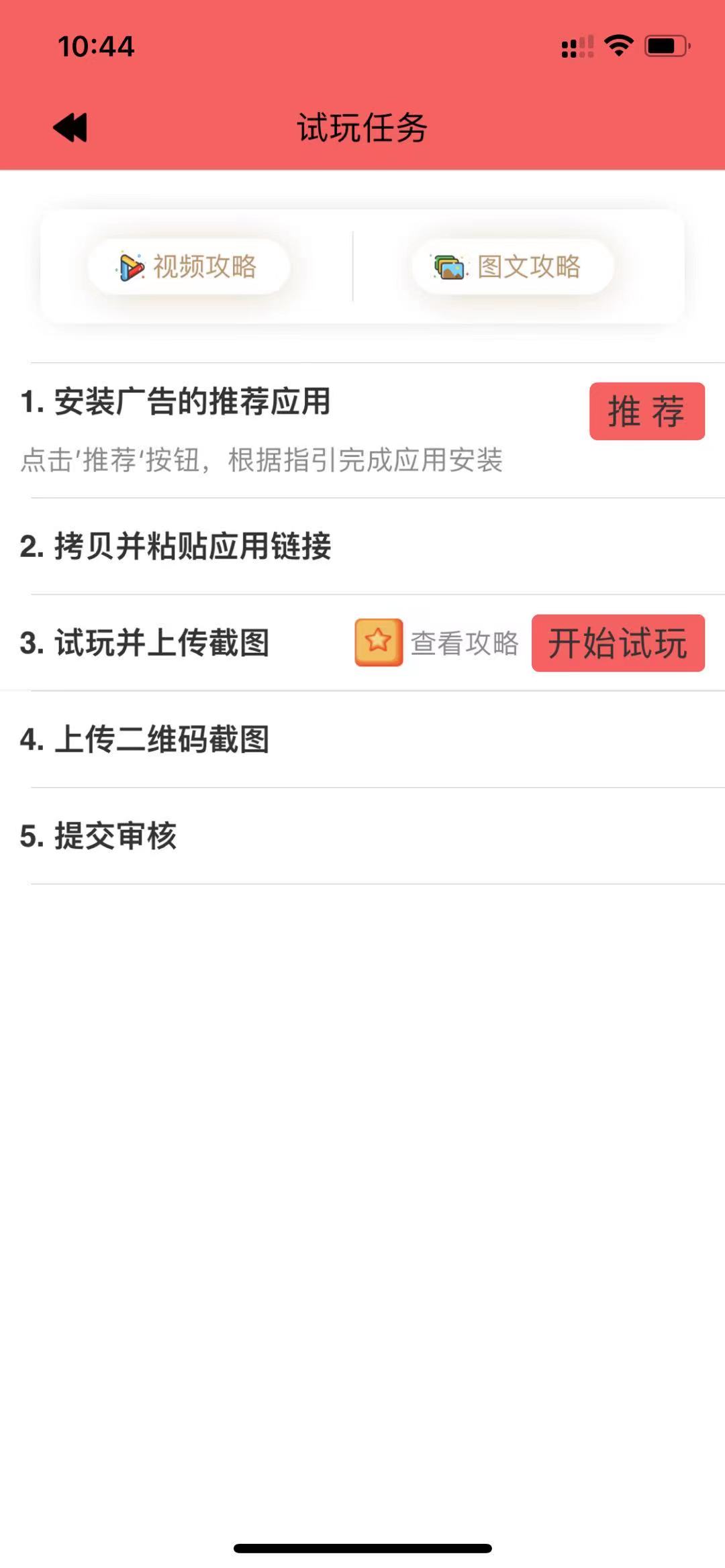Tap the 推荐 button to install app
Image resolution: width=725 pixels, height=1568 pixels.
pos(646,411)
